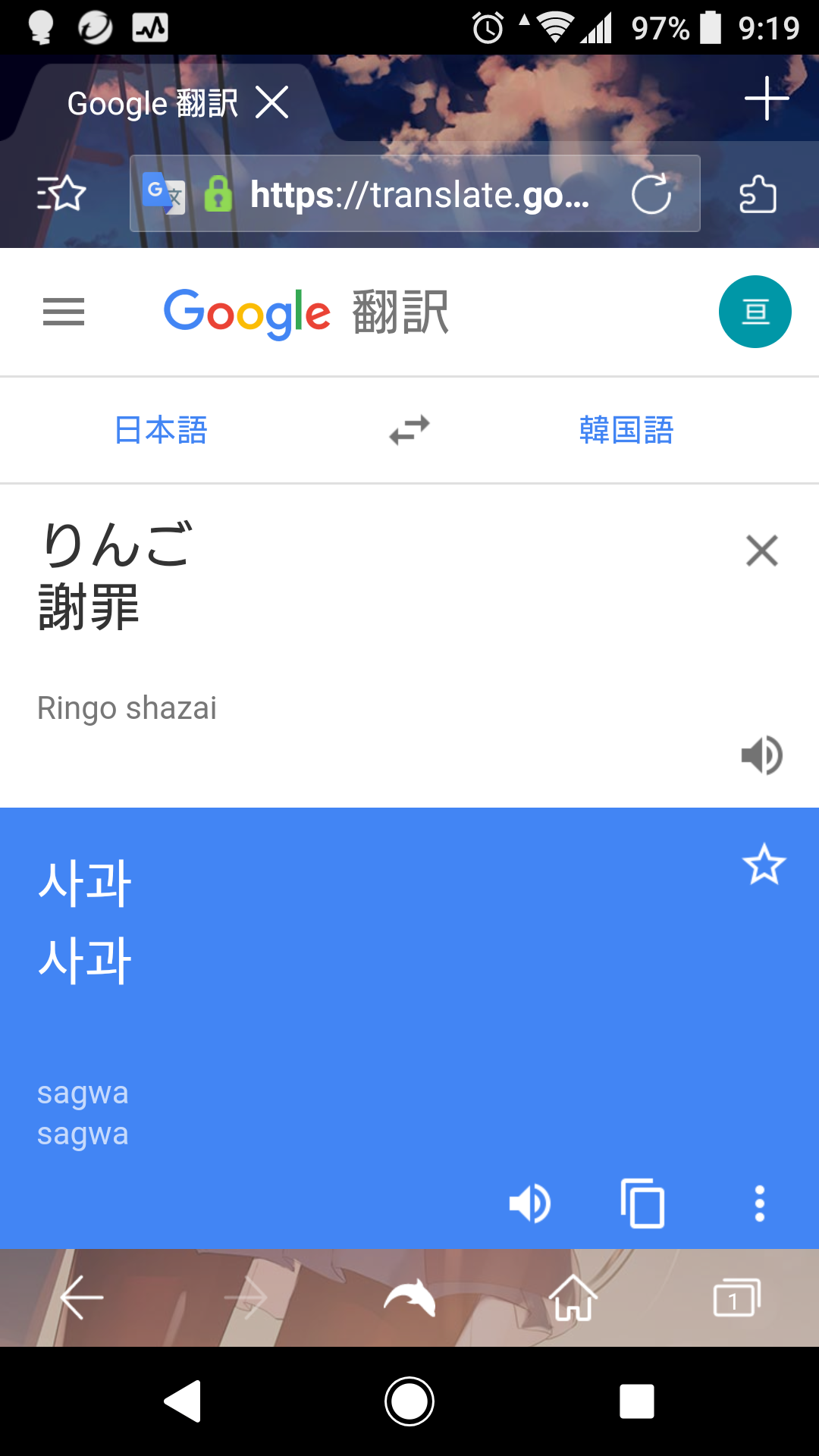819x1456 pixels.
Task: Open the browser tab switcher
Action: pyautogui.click(x=736, y=1298)
